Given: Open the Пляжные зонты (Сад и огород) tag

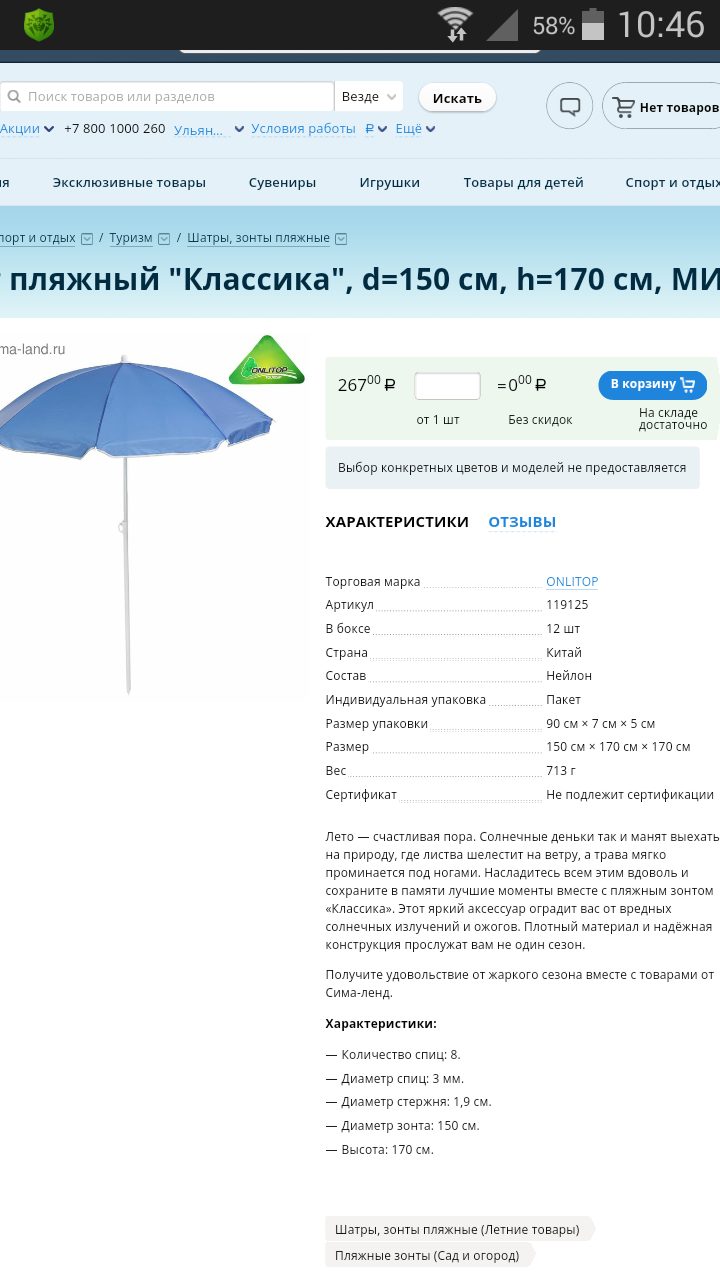Looking at the screenshot, I should (427, 1255).
